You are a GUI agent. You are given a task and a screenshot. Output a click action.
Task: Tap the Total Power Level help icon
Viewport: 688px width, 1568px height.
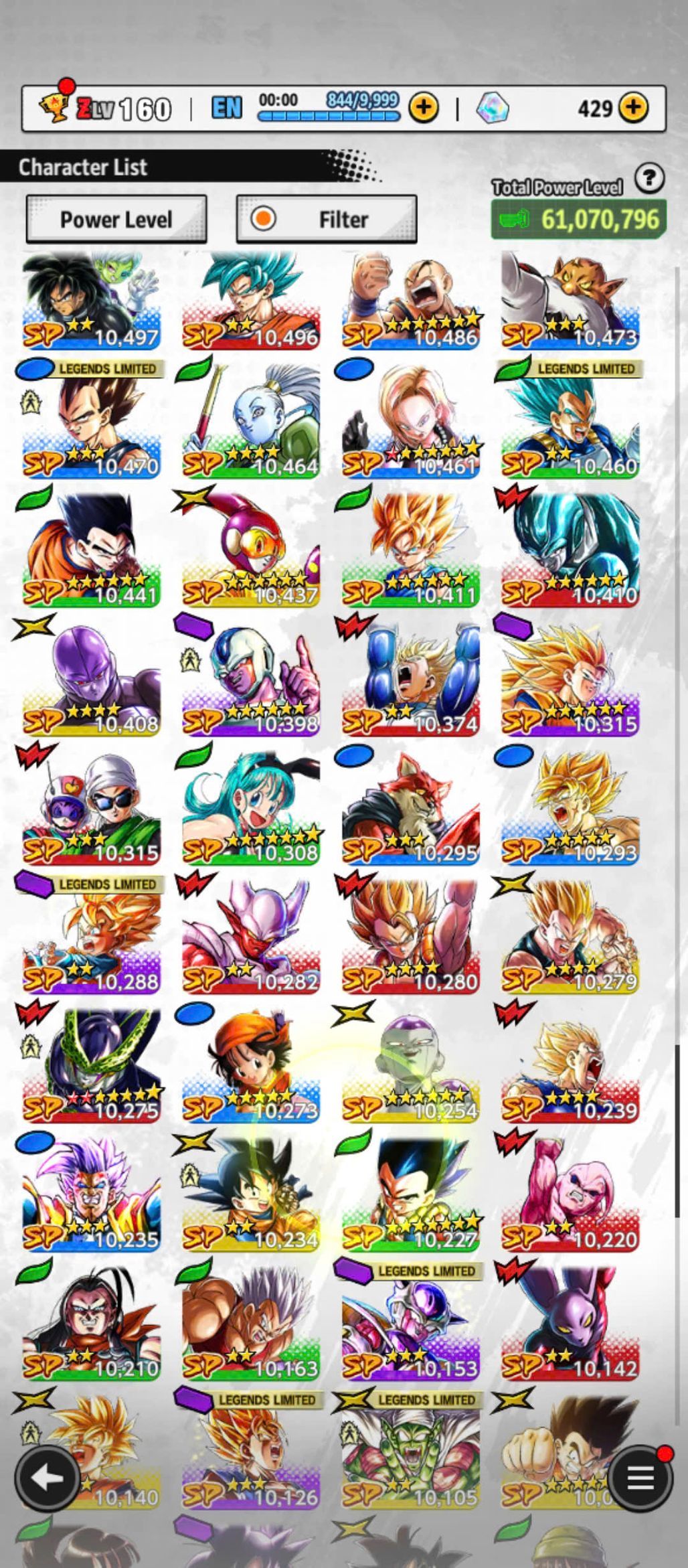[x=649, y=179]
